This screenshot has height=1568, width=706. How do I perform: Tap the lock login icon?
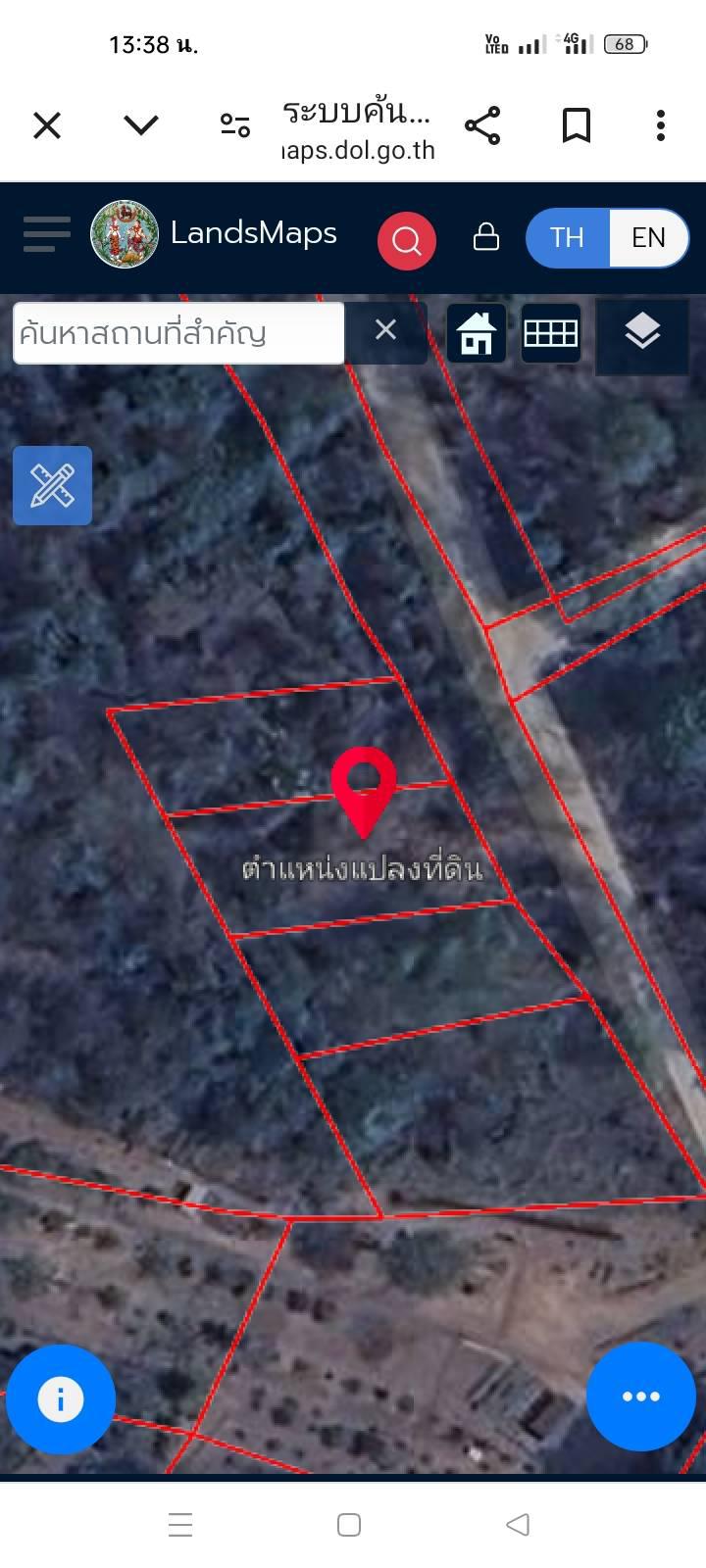pyautogui.click(x=486, y=237)
